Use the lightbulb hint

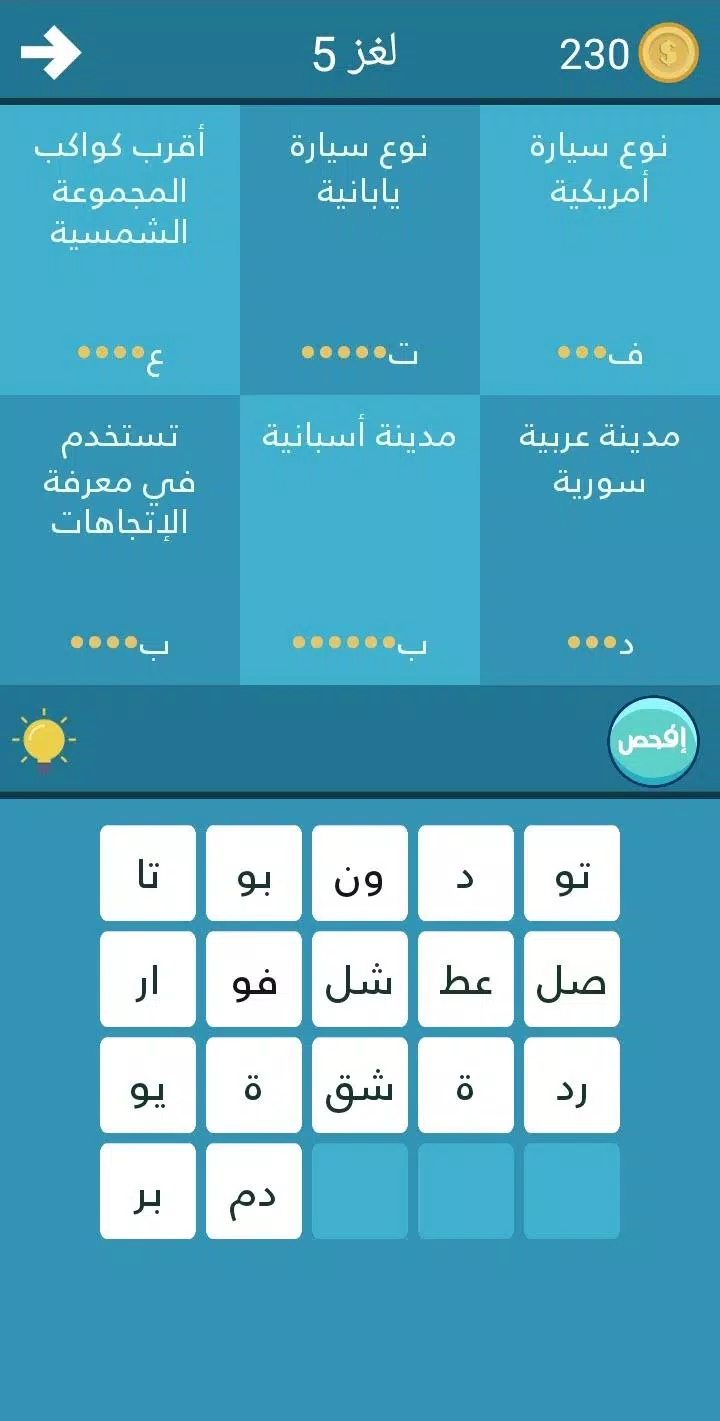tap(44, 742)
